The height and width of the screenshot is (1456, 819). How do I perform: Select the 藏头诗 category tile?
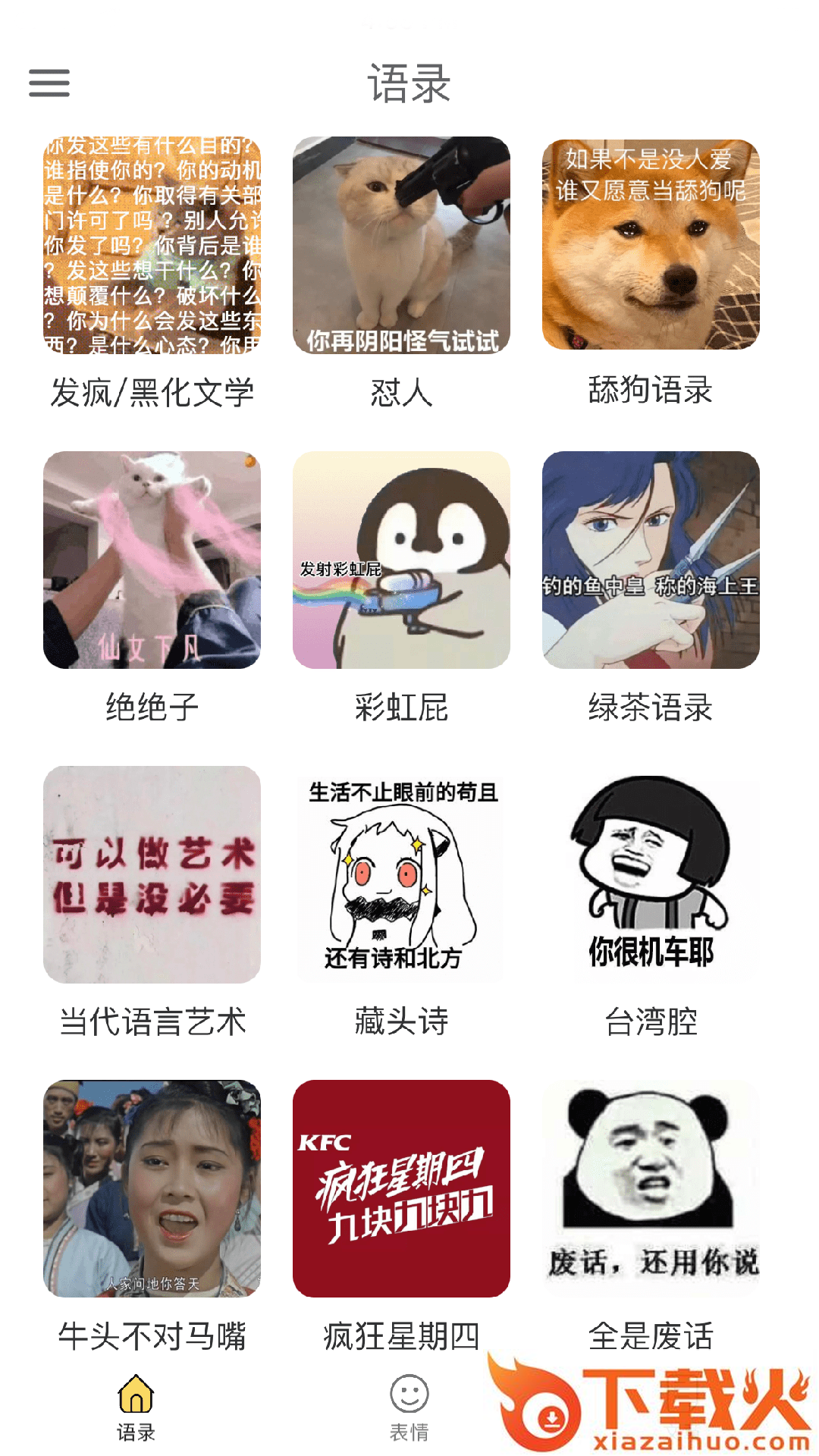[x=401, y=874]
